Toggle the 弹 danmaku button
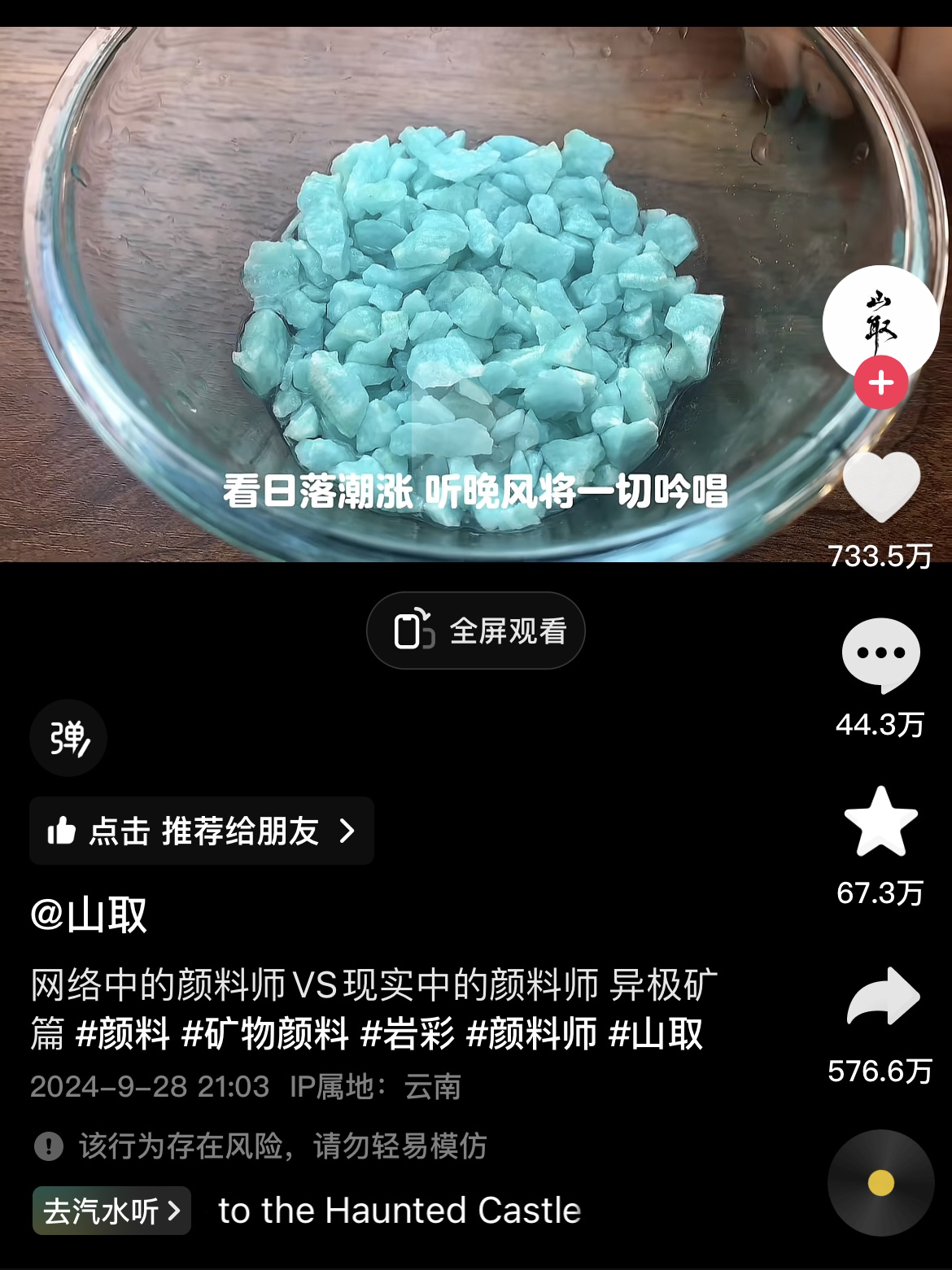952x1270 pixels. tap(68, 738)
